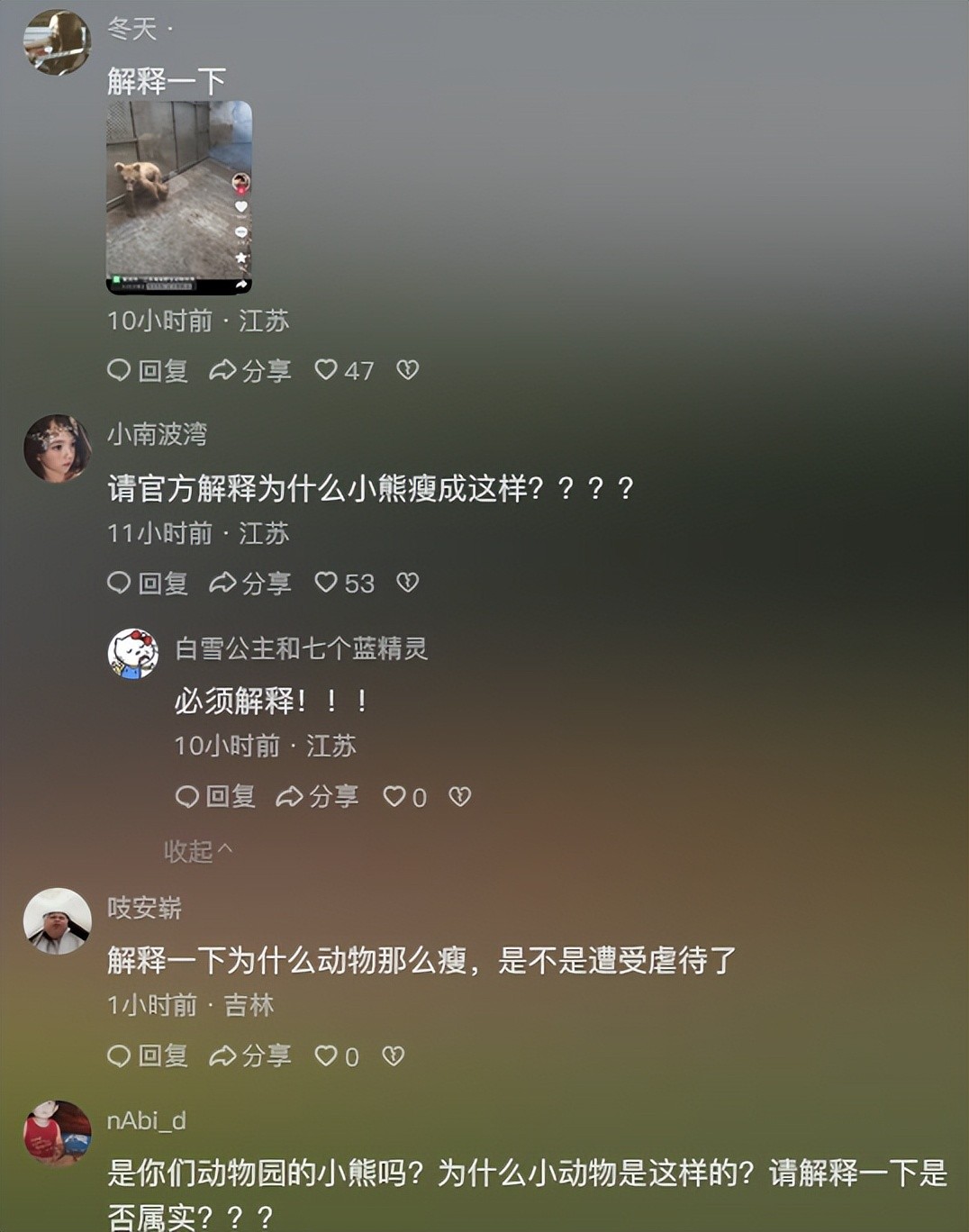Like 冬天's comment with 47 likes

pos(343,370)
